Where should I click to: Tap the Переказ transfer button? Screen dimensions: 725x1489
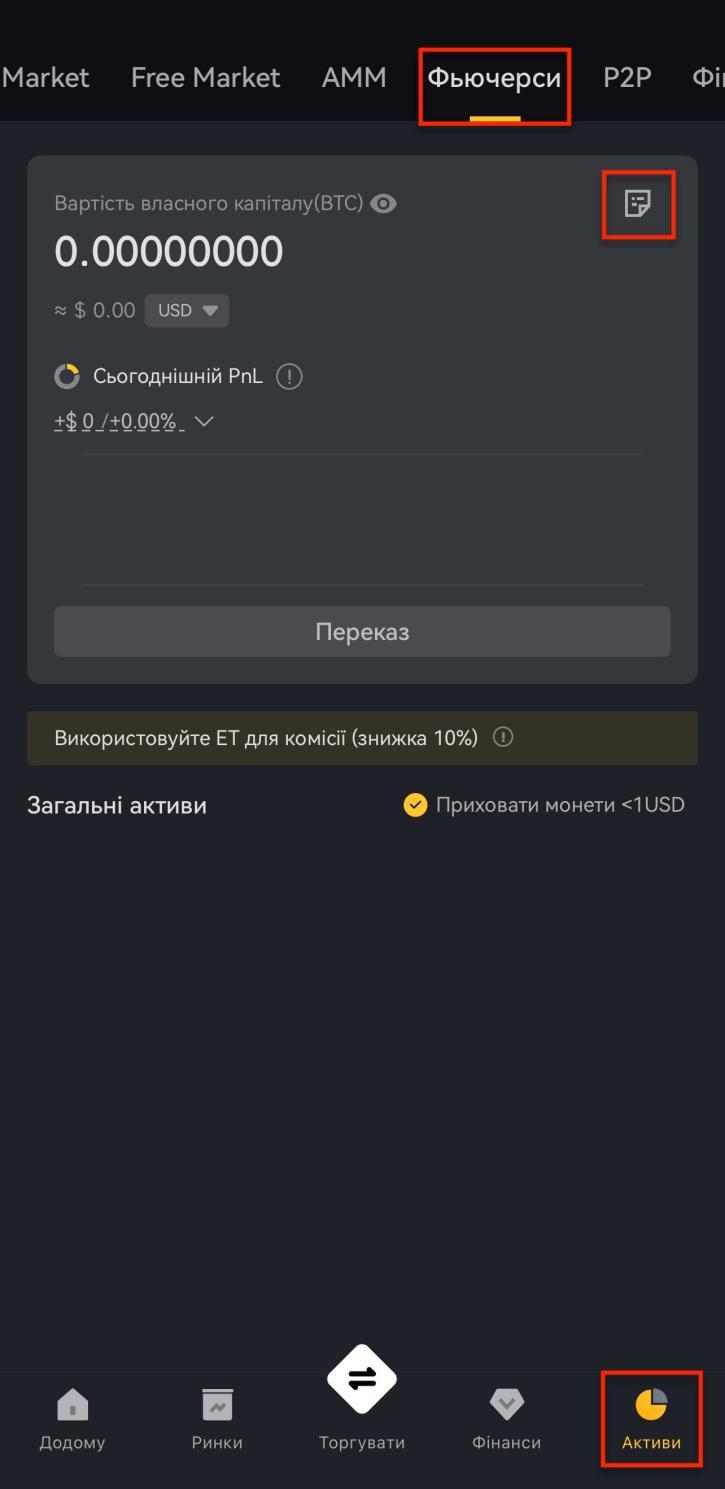(362, 632)
